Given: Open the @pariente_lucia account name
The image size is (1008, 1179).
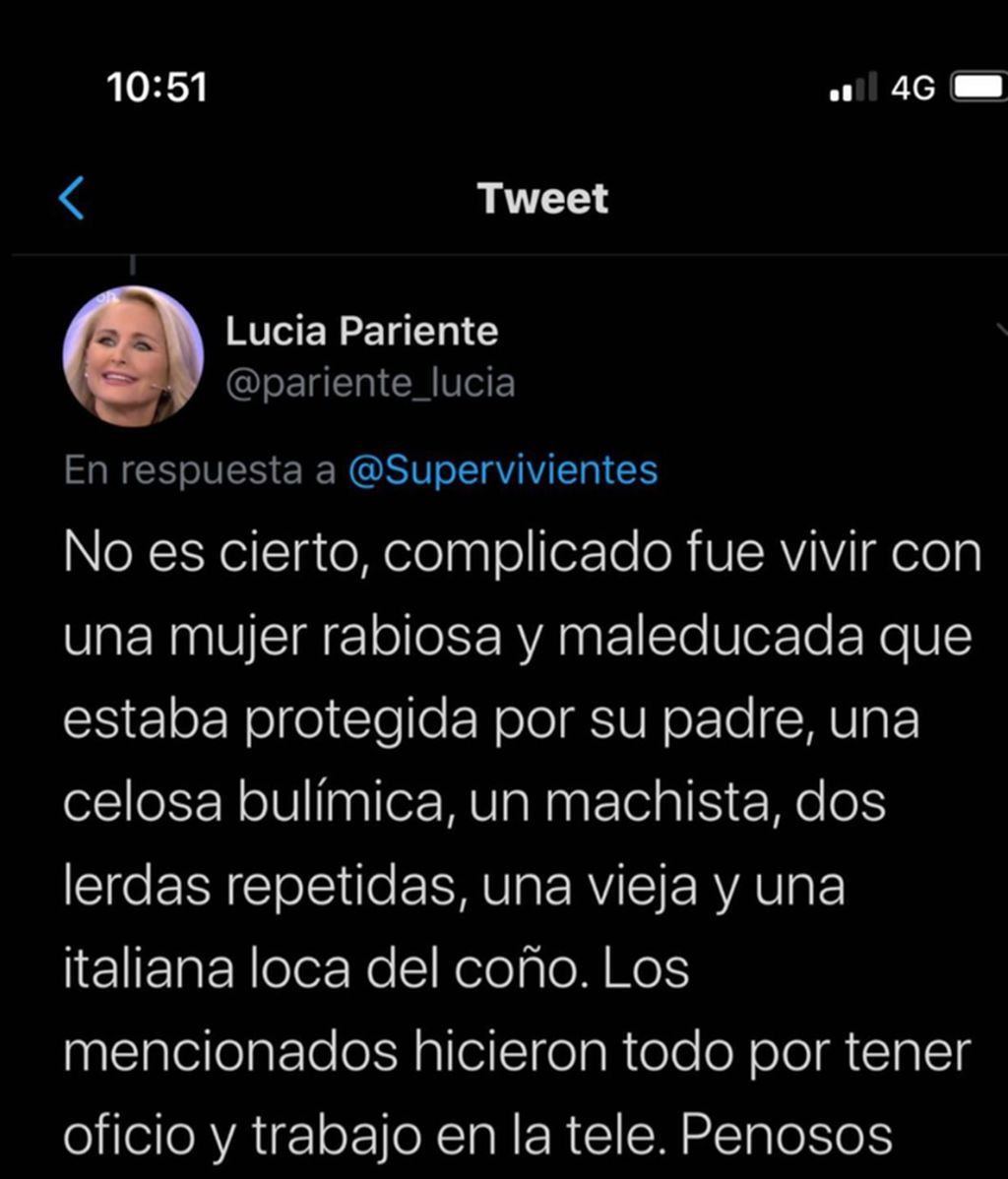Looking at the screenshot, I should [370, 383].
